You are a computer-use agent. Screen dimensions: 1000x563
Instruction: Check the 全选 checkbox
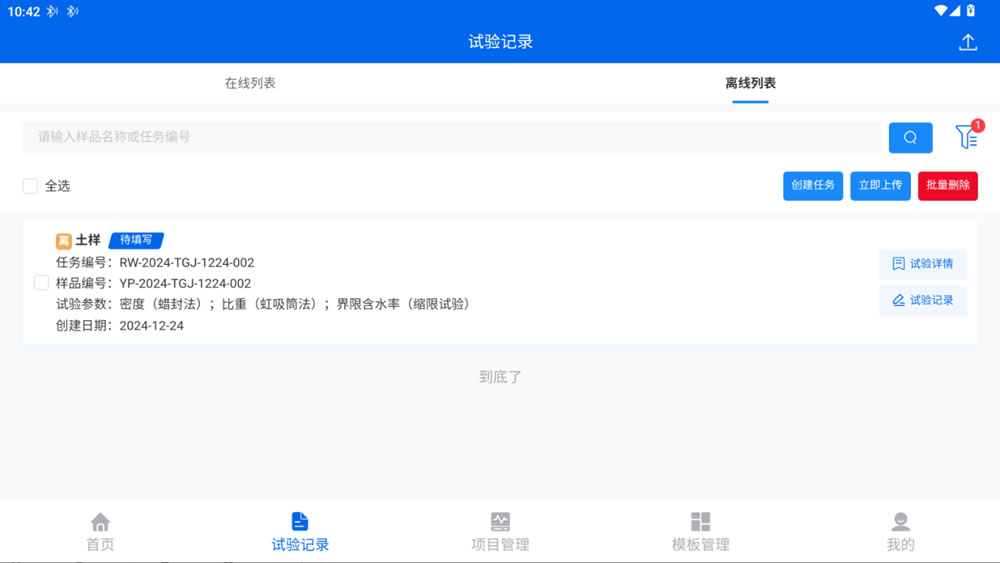(30, 186)
